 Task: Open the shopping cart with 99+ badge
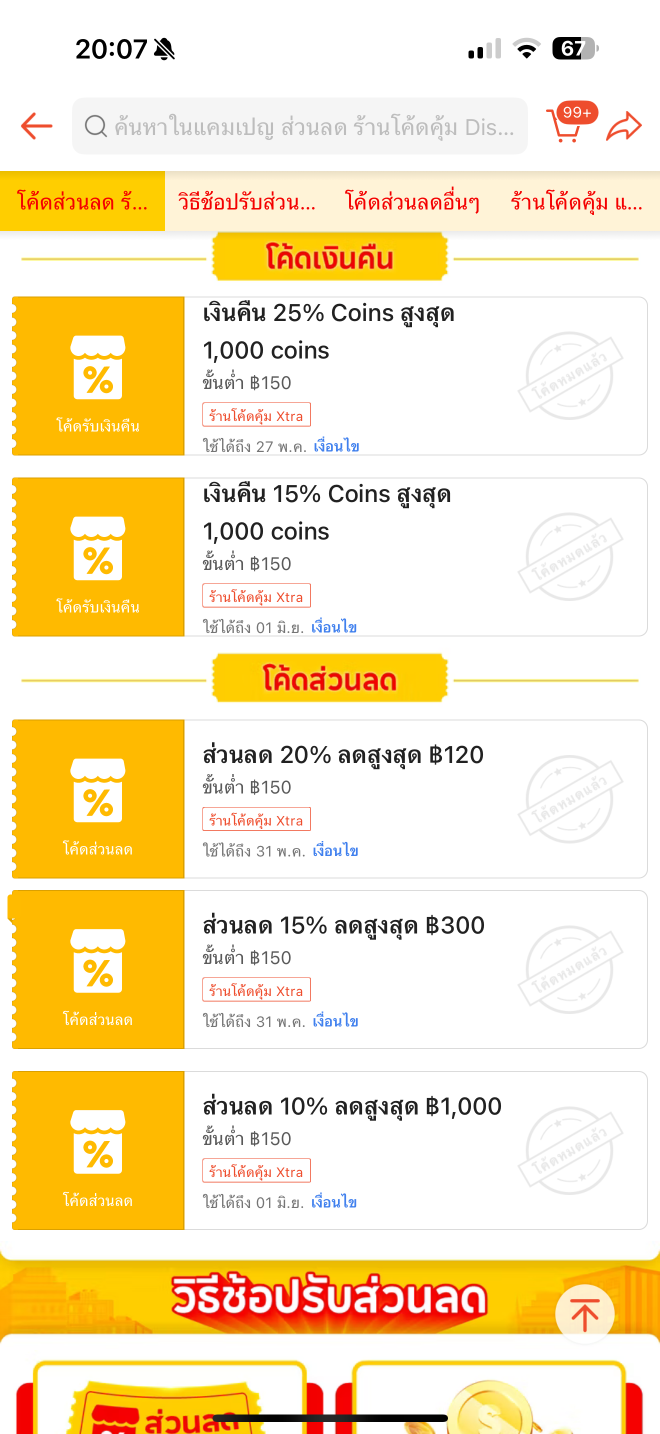coord(569,124)
